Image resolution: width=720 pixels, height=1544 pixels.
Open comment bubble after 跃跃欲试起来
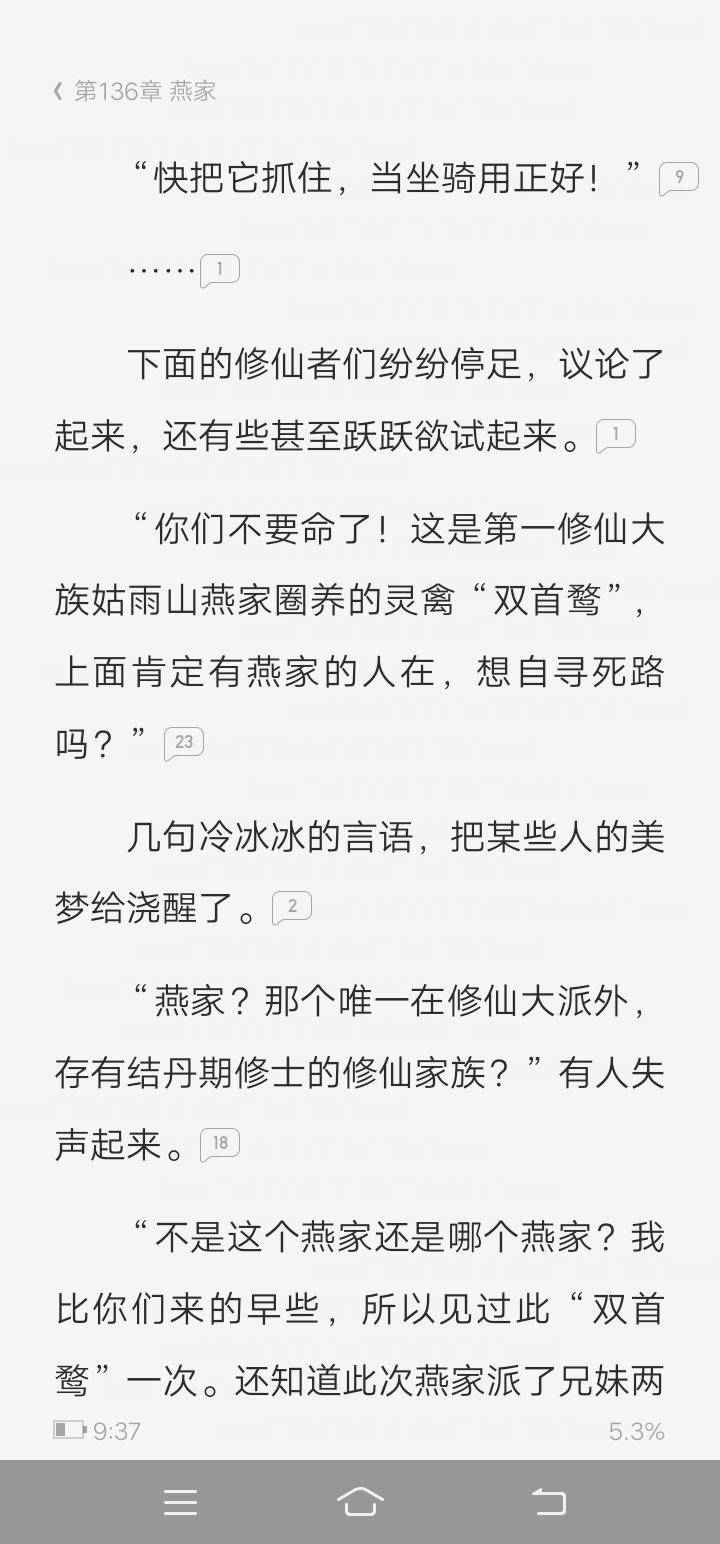coord(616,435)
